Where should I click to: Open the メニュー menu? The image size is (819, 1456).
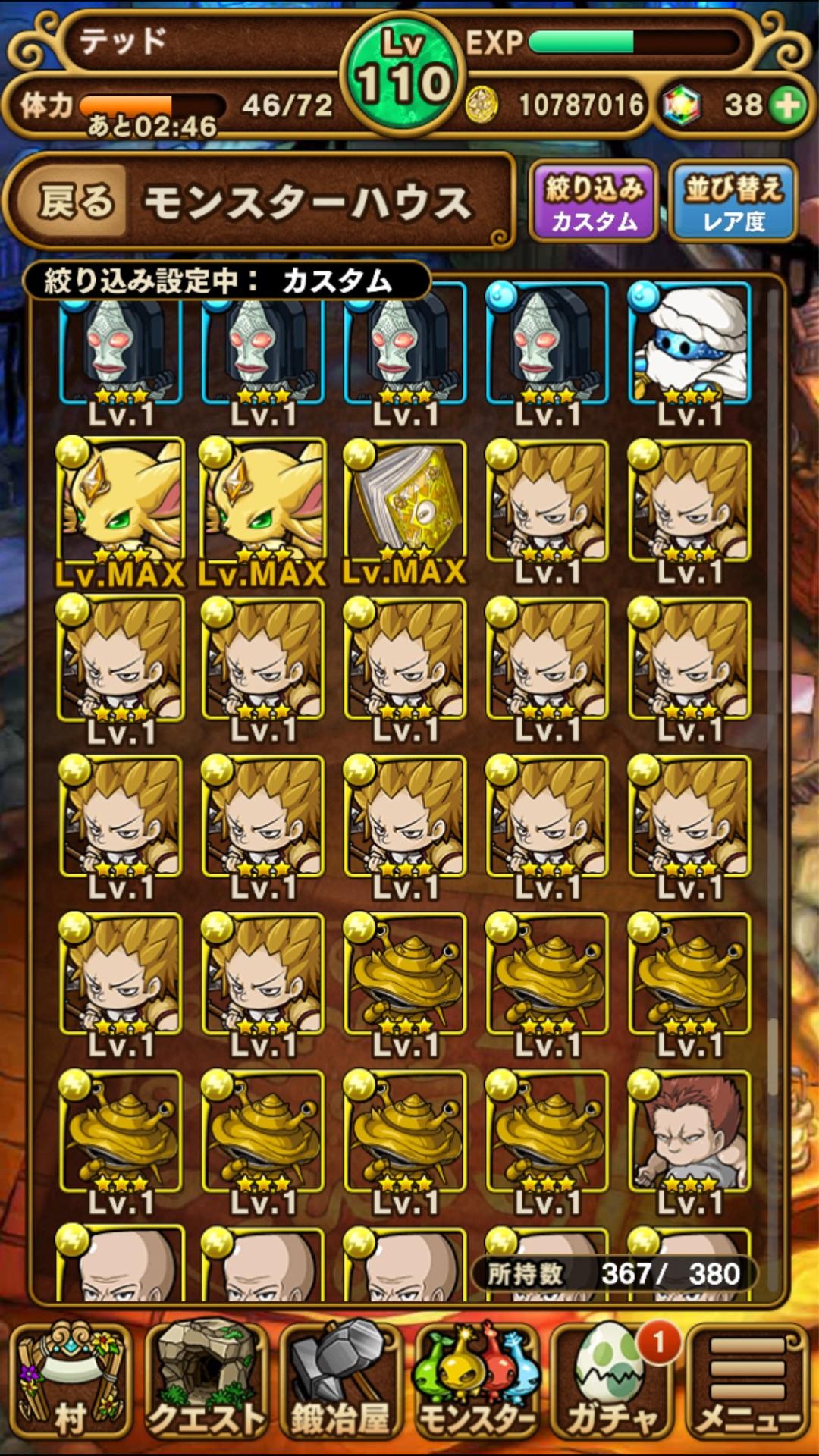point(748,1380)
